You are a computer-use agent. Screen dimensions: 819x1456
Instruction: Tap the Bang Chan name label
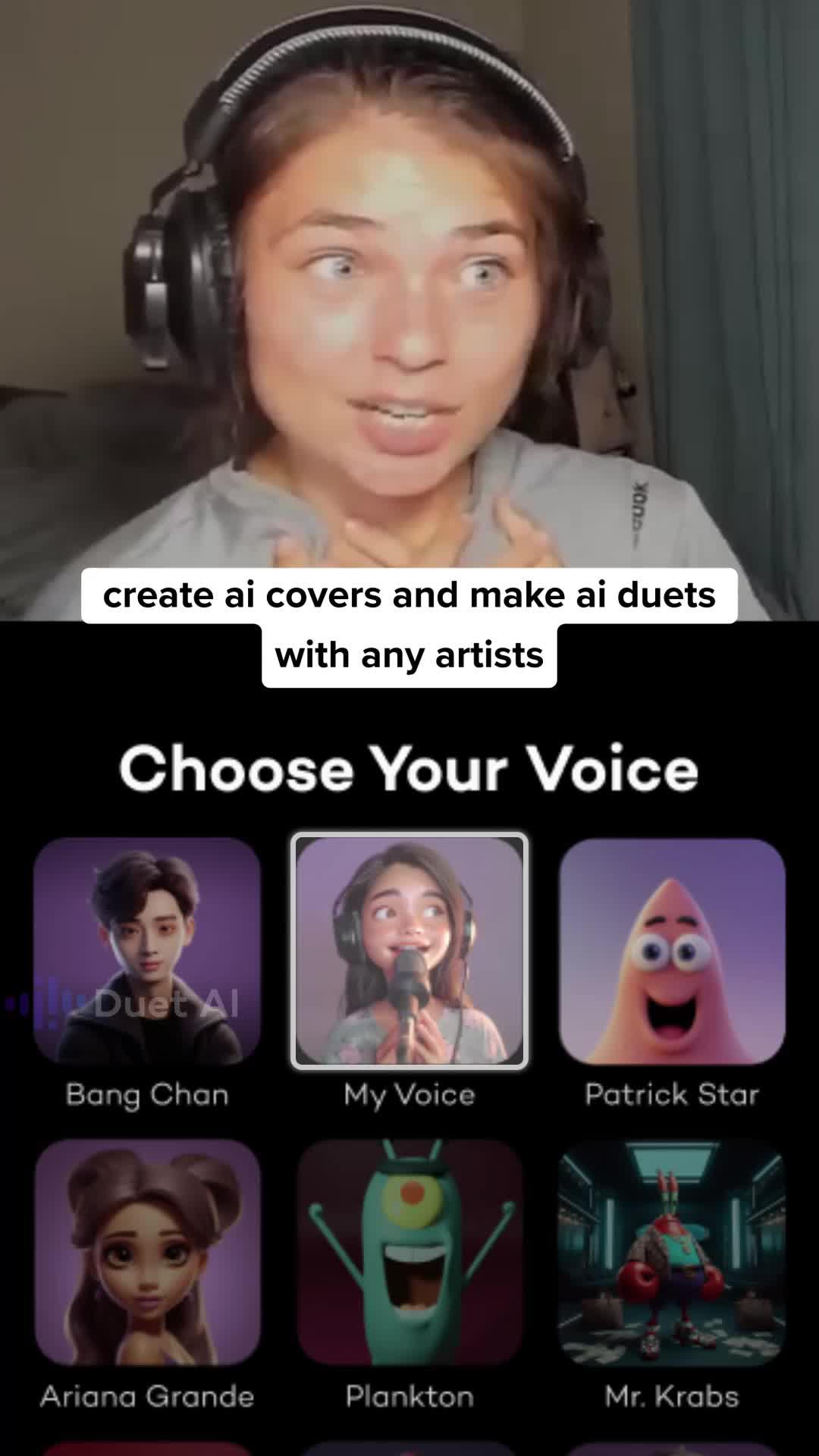coord(148,1094)
